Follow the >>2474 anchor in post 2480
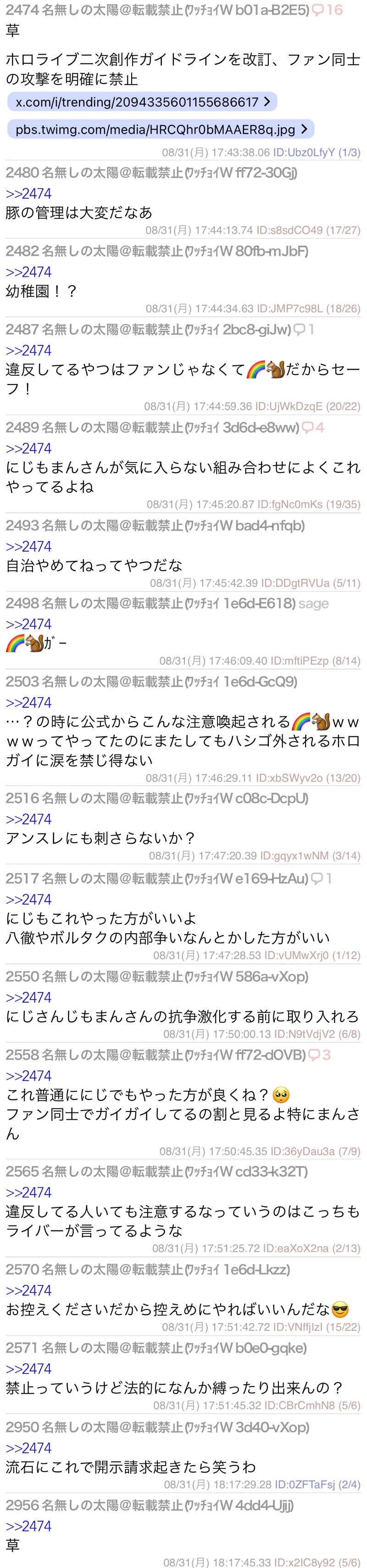The width and height of the screenshot is (367, 1568). pos(28,193)
